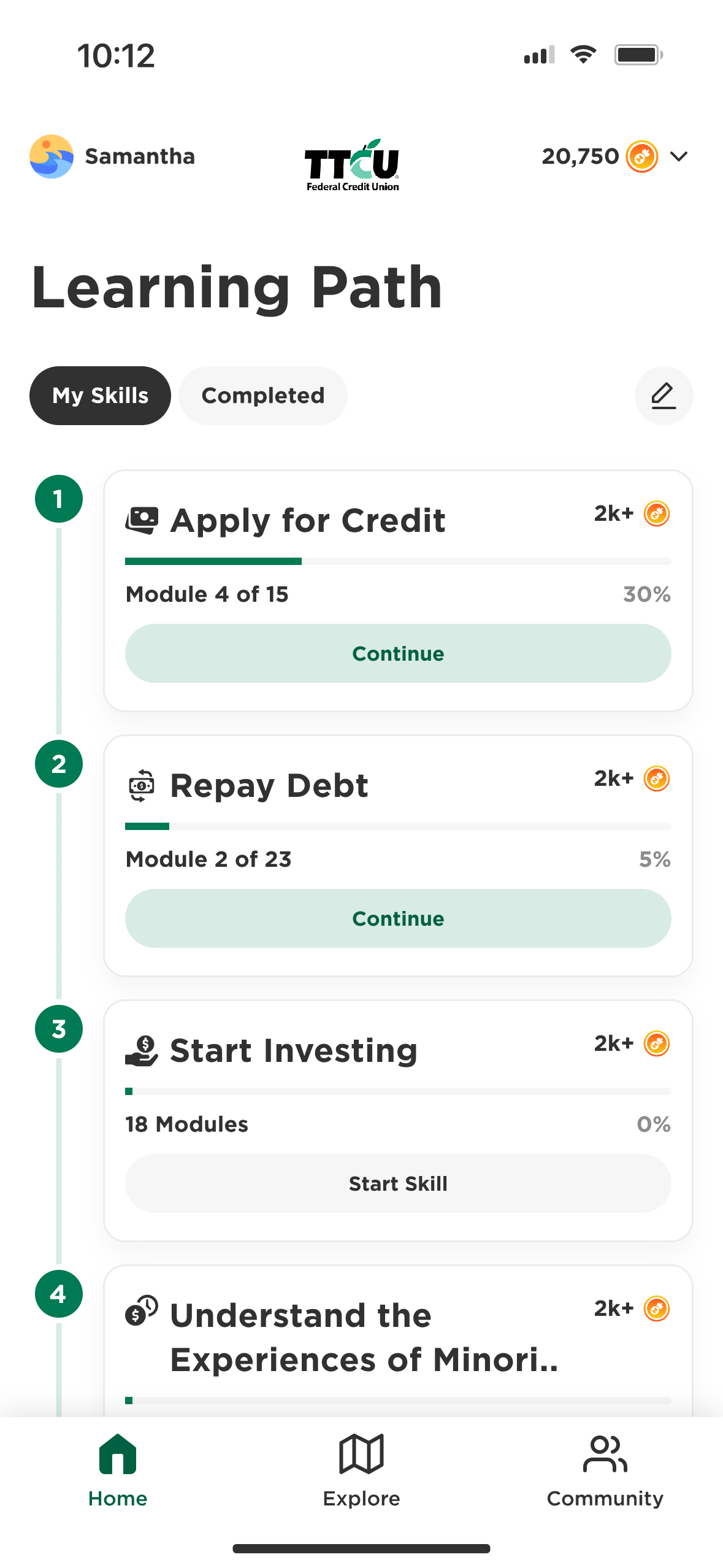The width and height of the screenshot is (723, 1568).
Task: Open the Community tab
Action: pos(605,1470)
